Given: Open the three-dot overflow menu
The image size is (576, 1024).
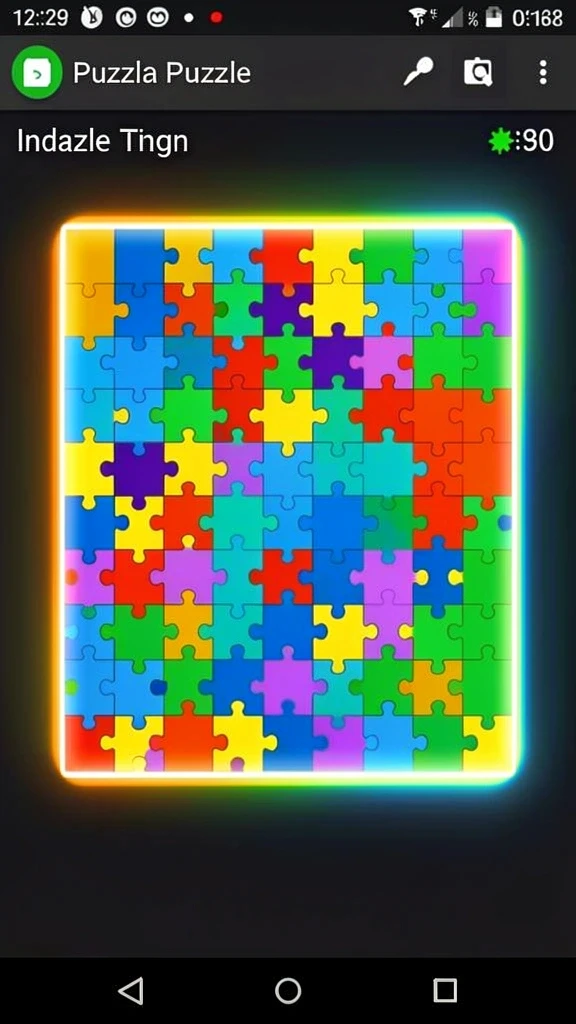Looking at the screenshot, I should 543,72.
